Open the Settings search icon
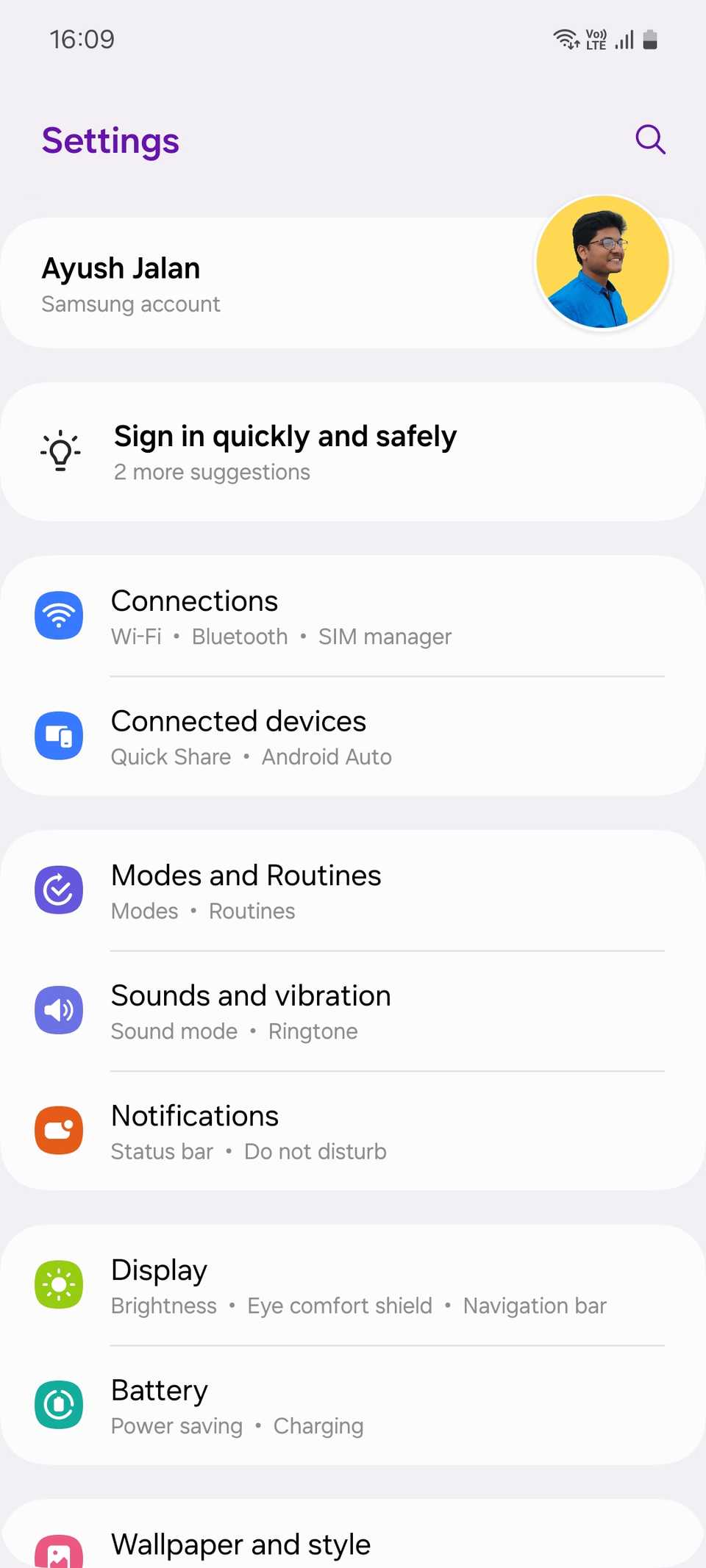 click(649, 140)
